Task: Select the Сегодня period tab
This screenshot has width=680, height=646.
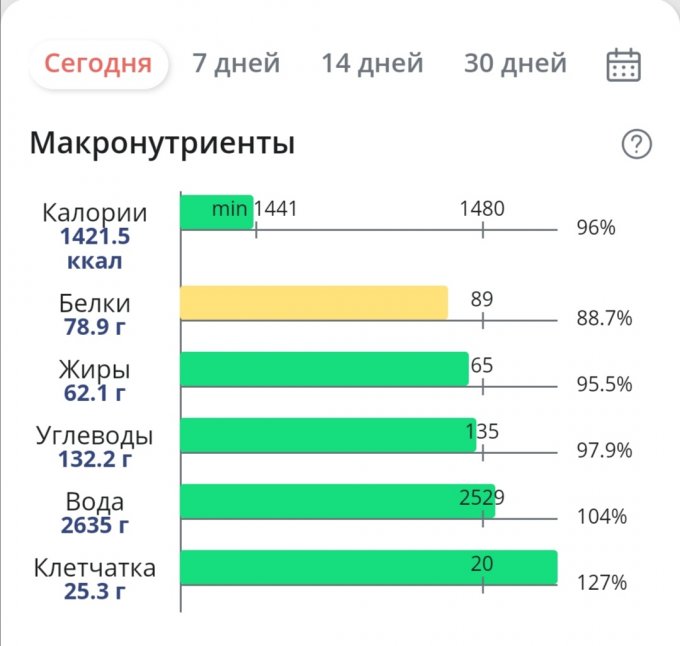Action: pos(97,64)
